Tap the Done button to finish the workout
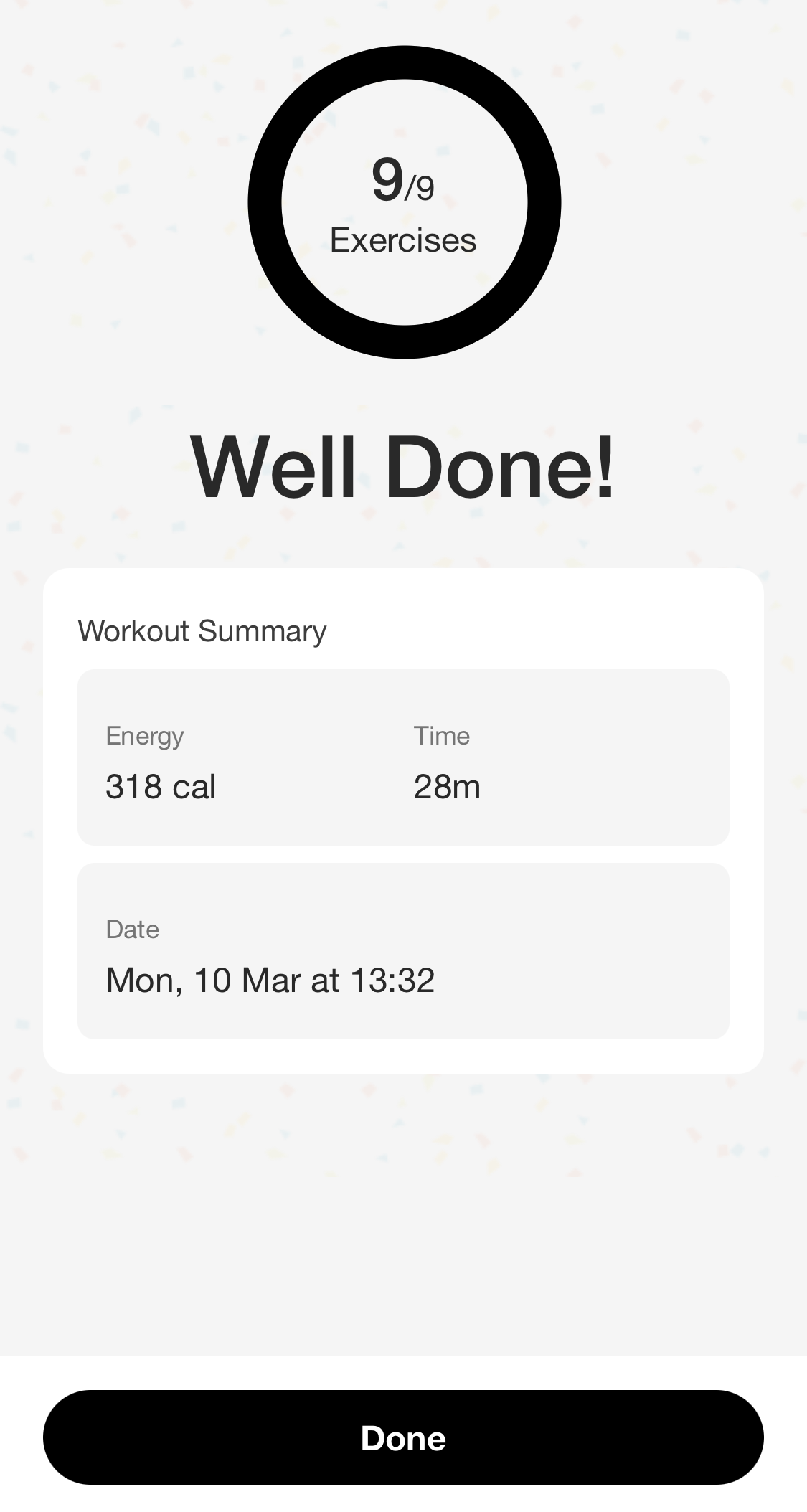The image size is (807, 1512). (x=403, y=1437)
